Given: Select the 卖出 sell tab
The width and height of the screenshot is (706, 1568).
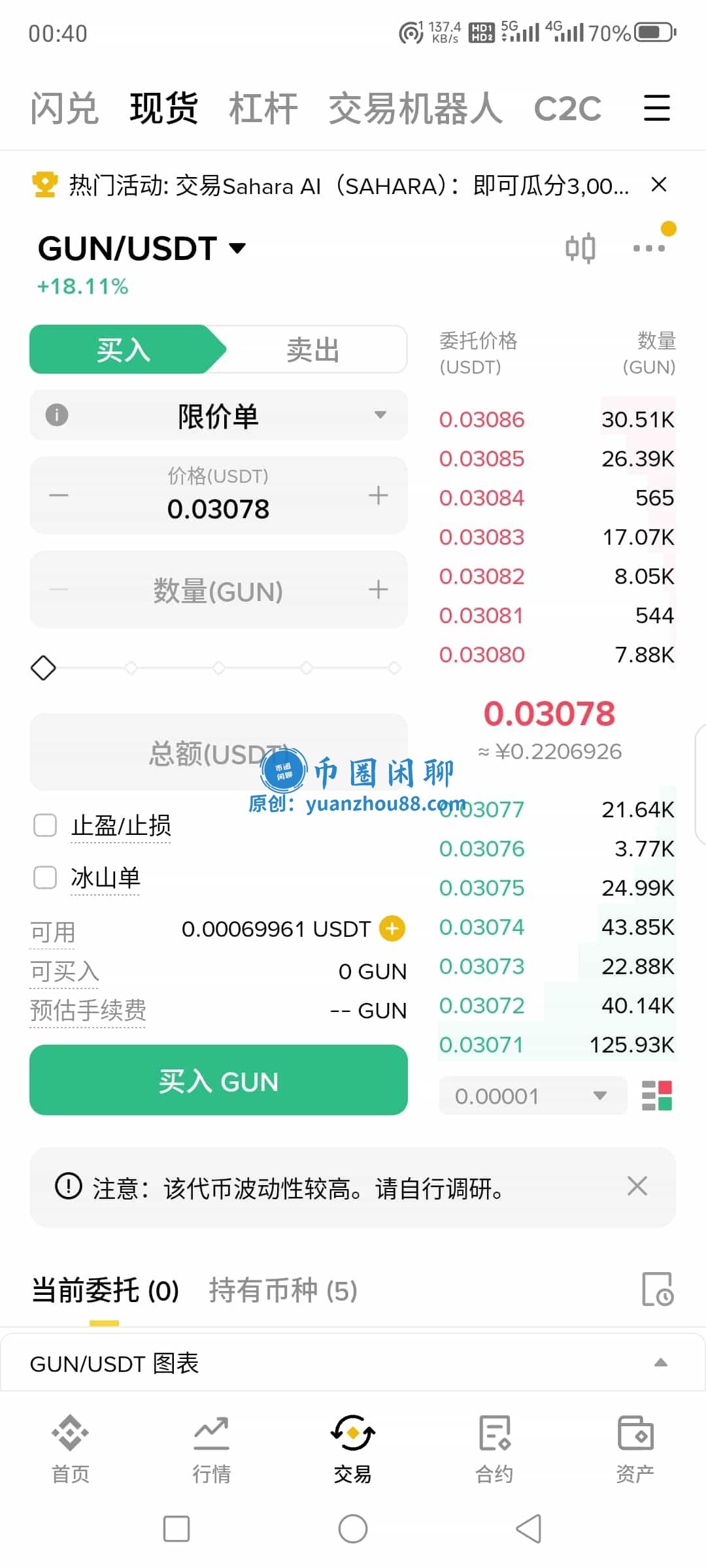Looking at the screenshot, I should [312, 350].
